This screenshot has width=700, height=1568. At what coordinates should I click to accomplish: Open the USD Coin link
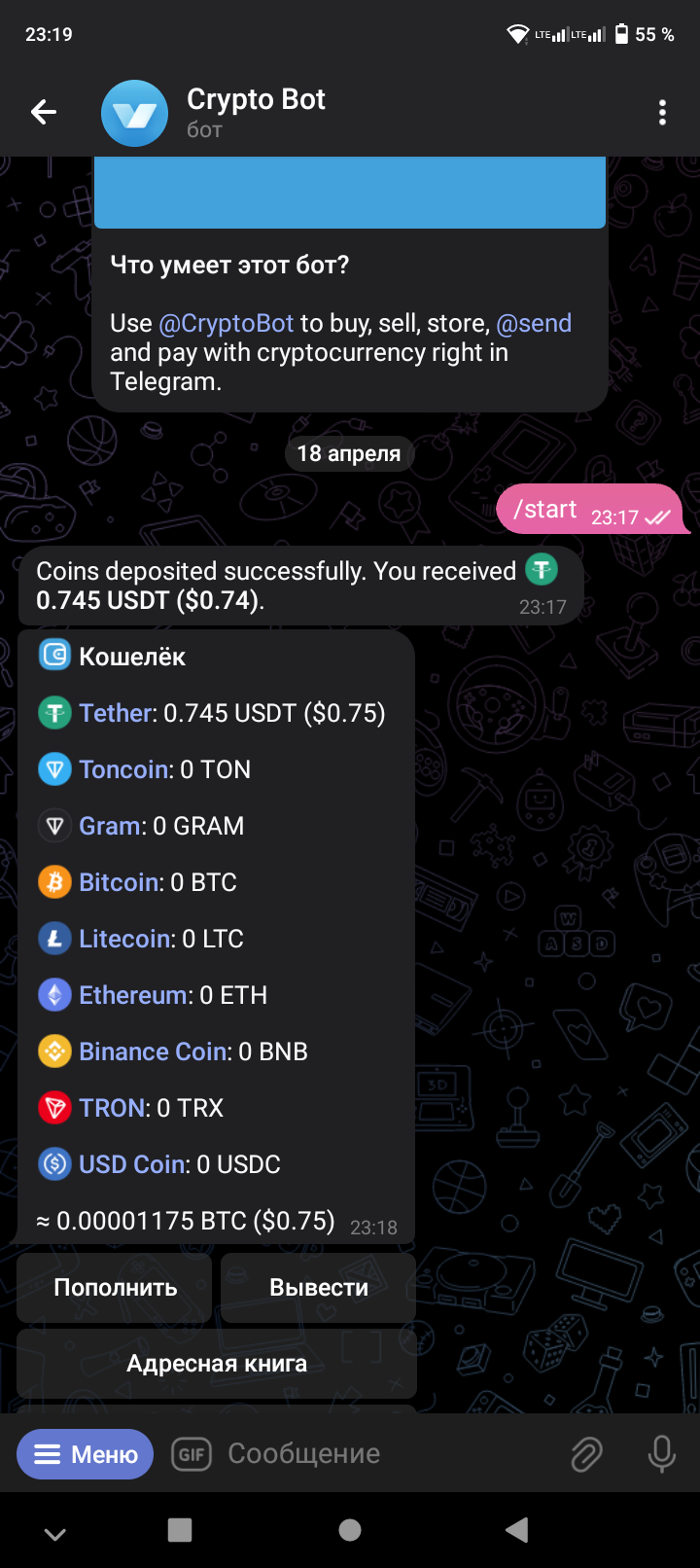[x=133, y=1164]
